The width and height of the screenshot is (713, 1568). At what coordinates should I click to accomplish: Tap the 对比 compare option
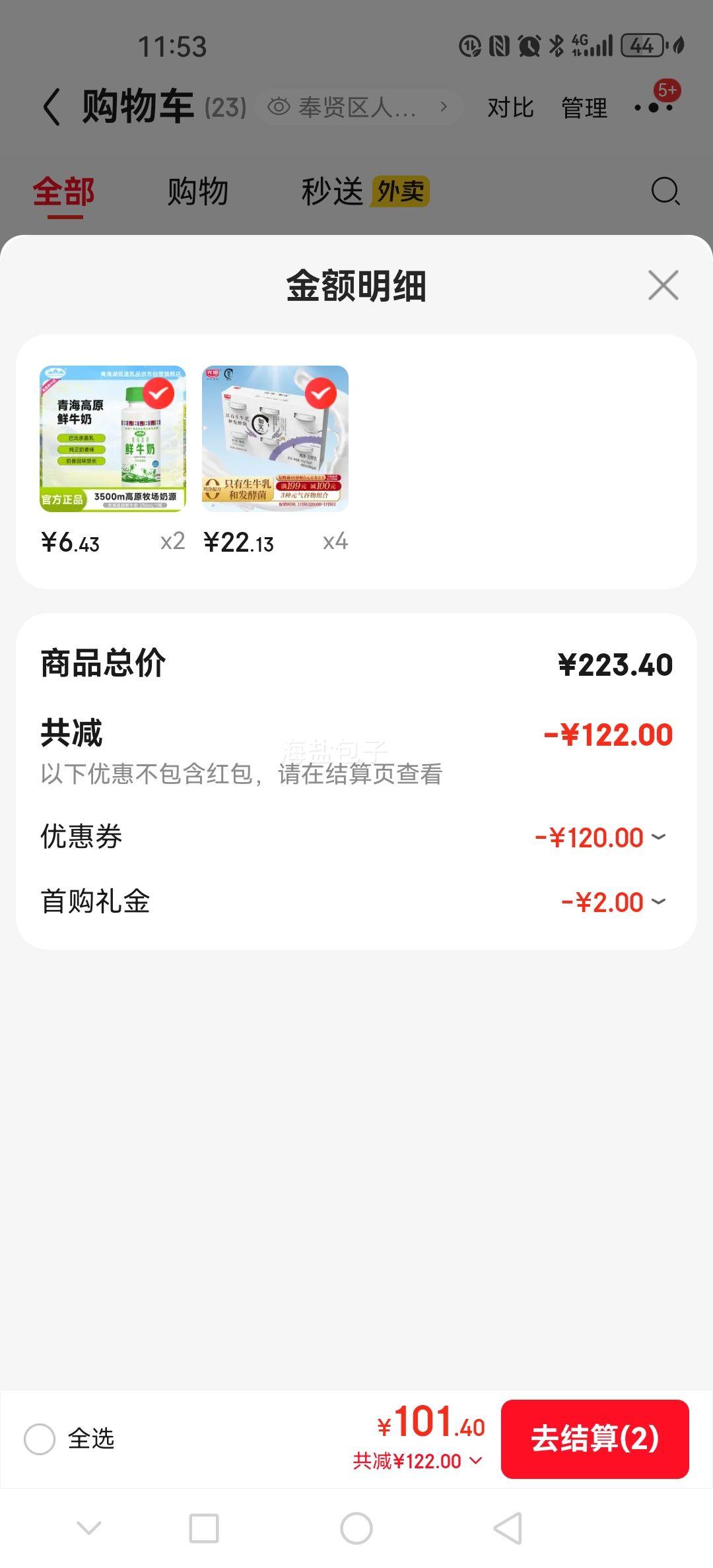click(x=508, y=108)
